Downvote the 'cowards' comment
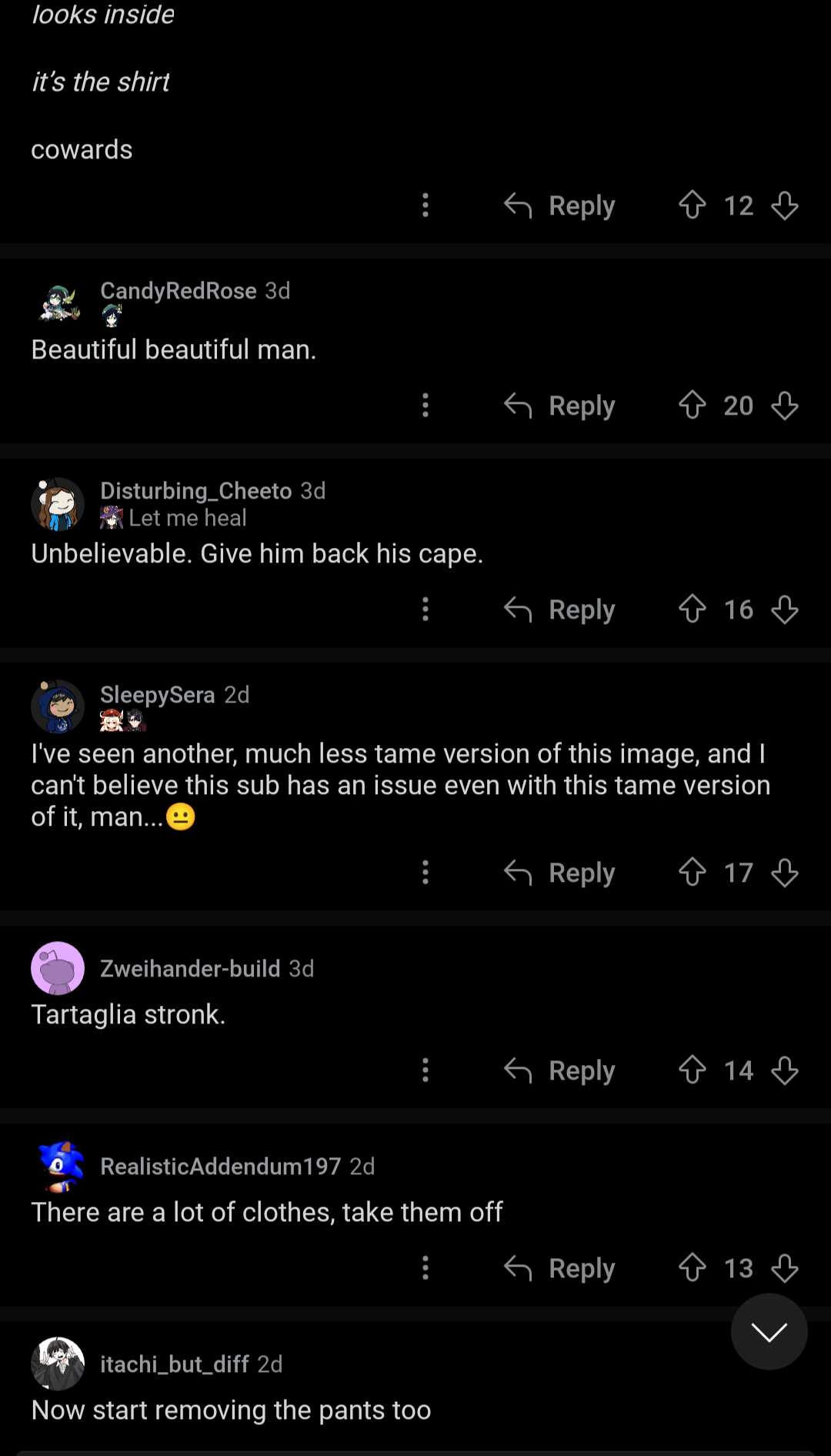Image resolution: width=831 pixels, height=1456 pixels. click(x=784, y=205)
